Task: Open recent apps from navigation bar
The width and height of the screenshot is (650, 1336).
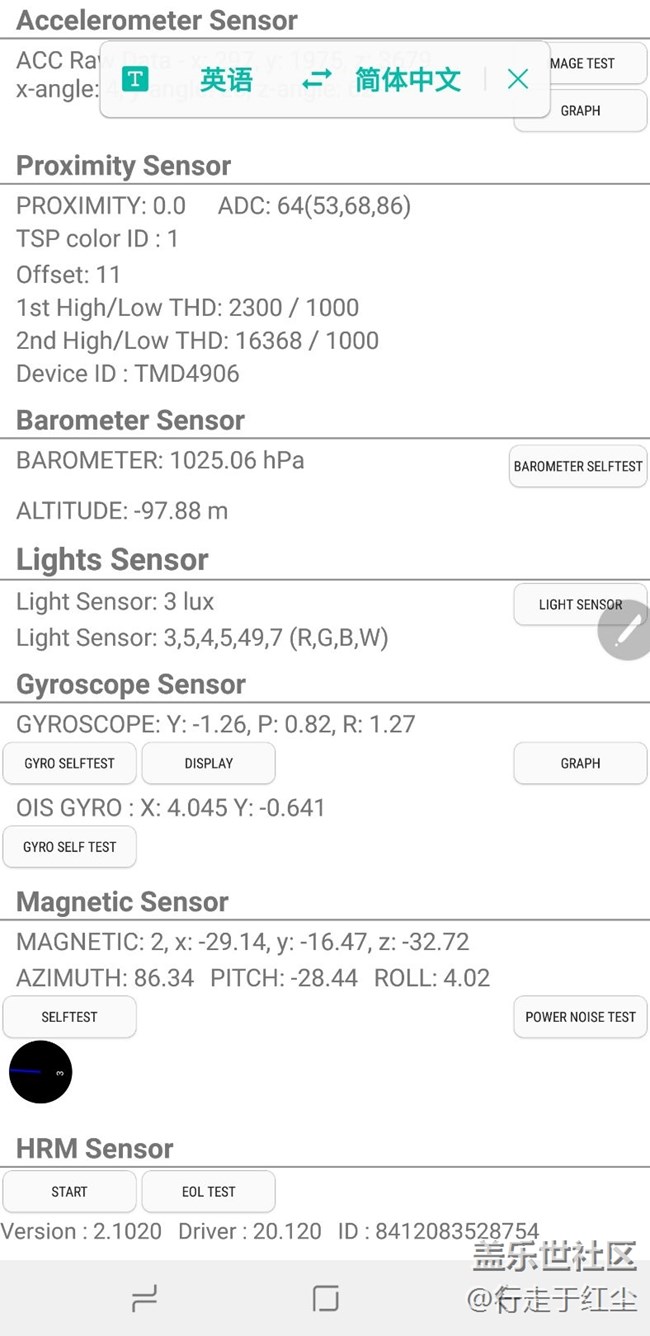Action: click(145, 1298)
